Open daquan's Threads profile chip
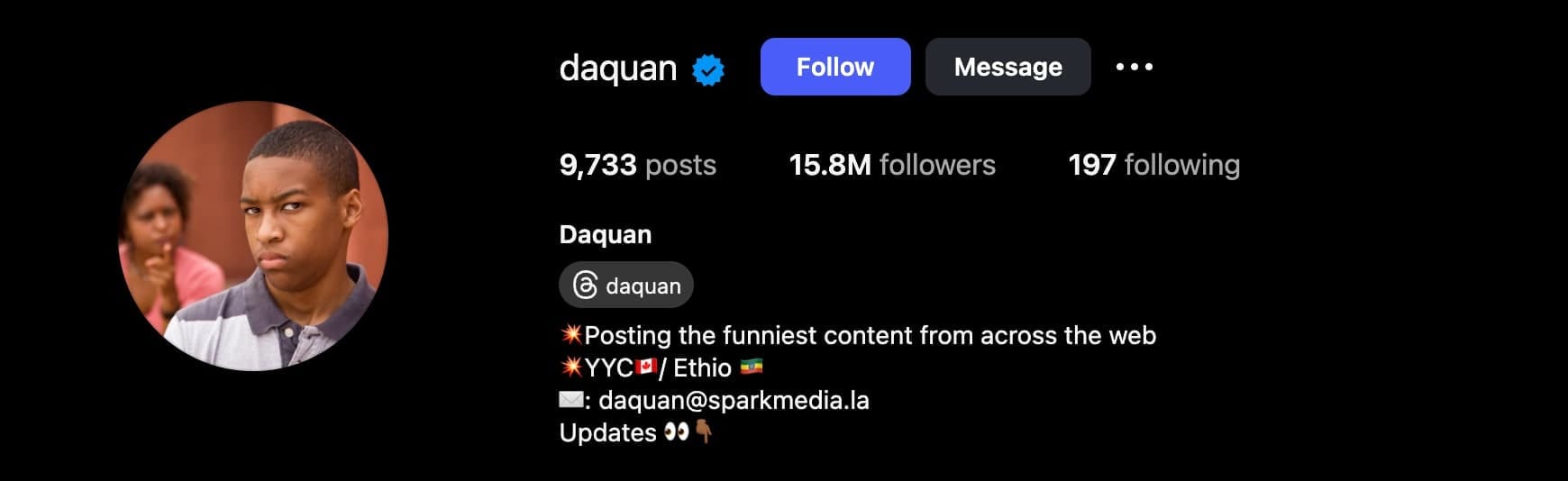This screenshot has width=1568, height=481. coord(626,286)
